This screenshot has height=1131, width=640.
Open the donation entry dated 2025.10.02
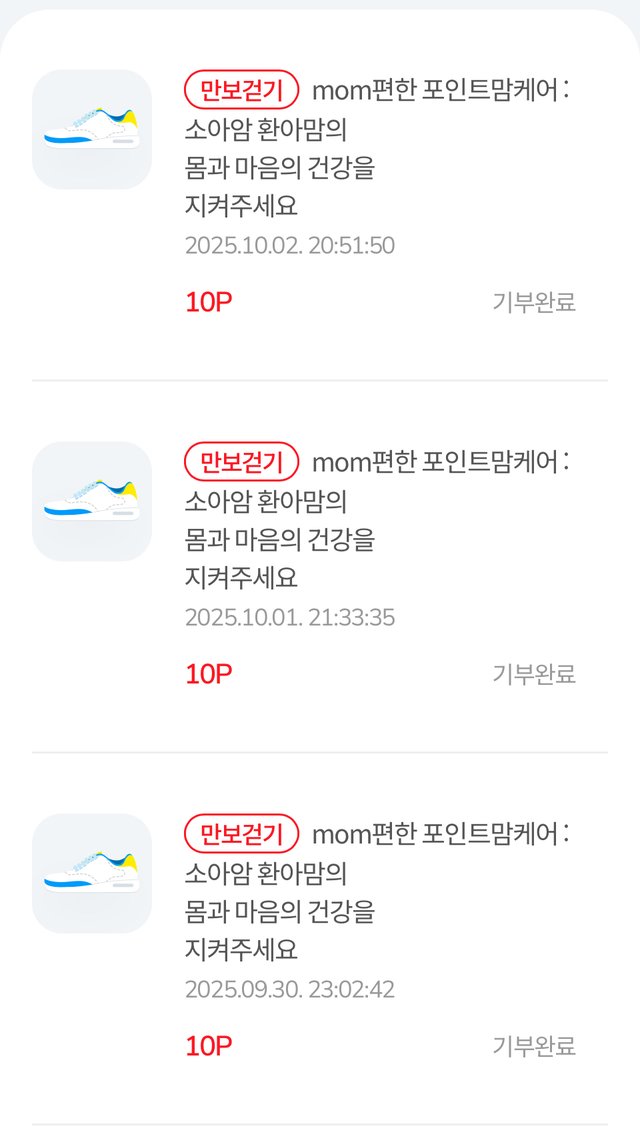(320, 190)
